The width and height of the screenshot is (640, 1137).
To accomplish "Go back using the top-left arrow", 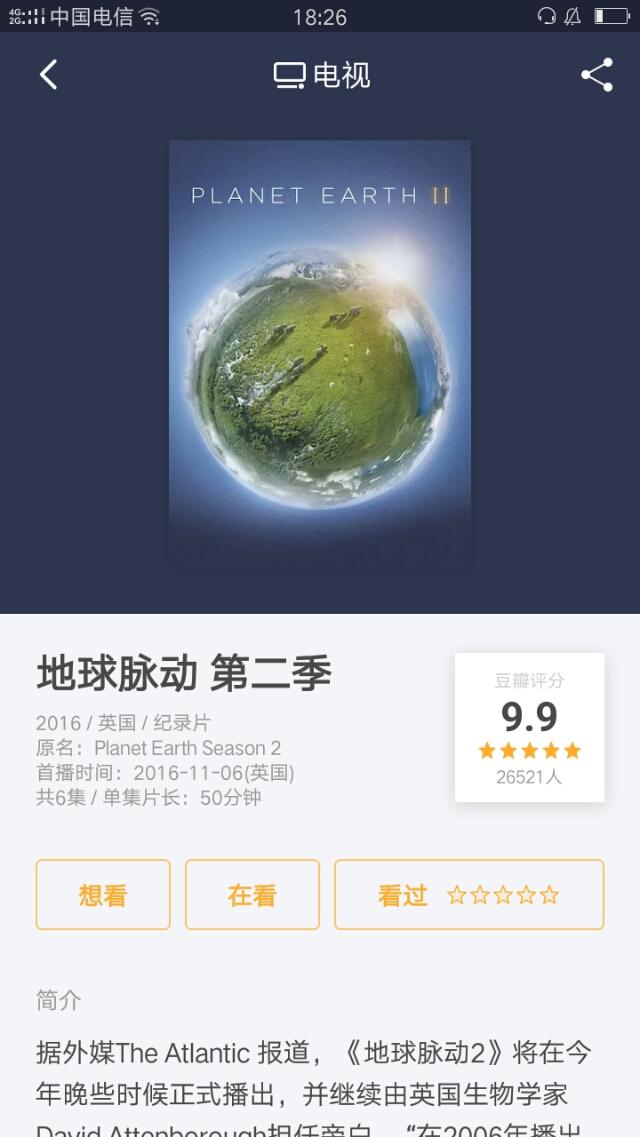I will tap(49, 75).
